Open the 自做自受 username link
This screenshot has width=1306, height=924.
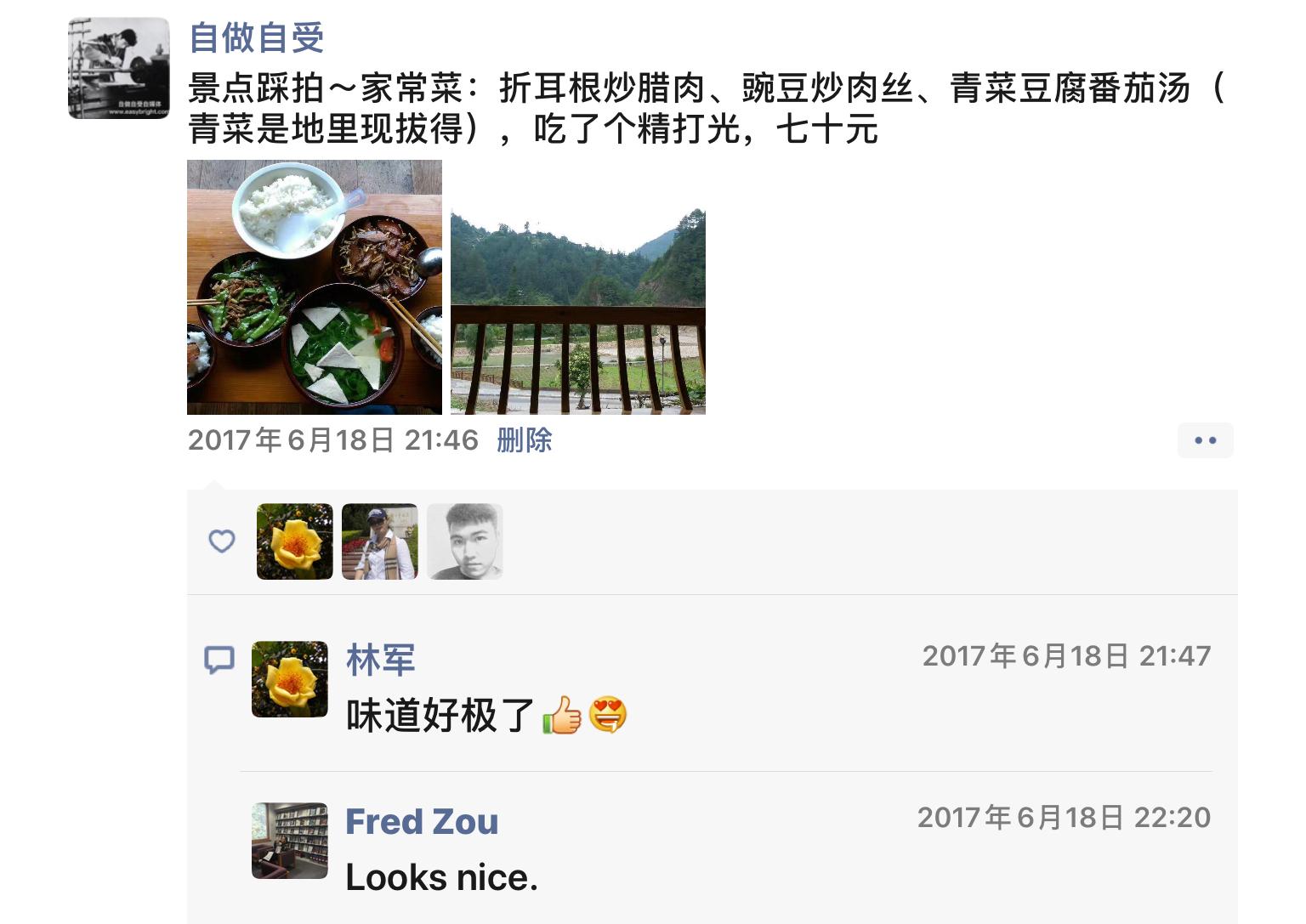[256, 37]
